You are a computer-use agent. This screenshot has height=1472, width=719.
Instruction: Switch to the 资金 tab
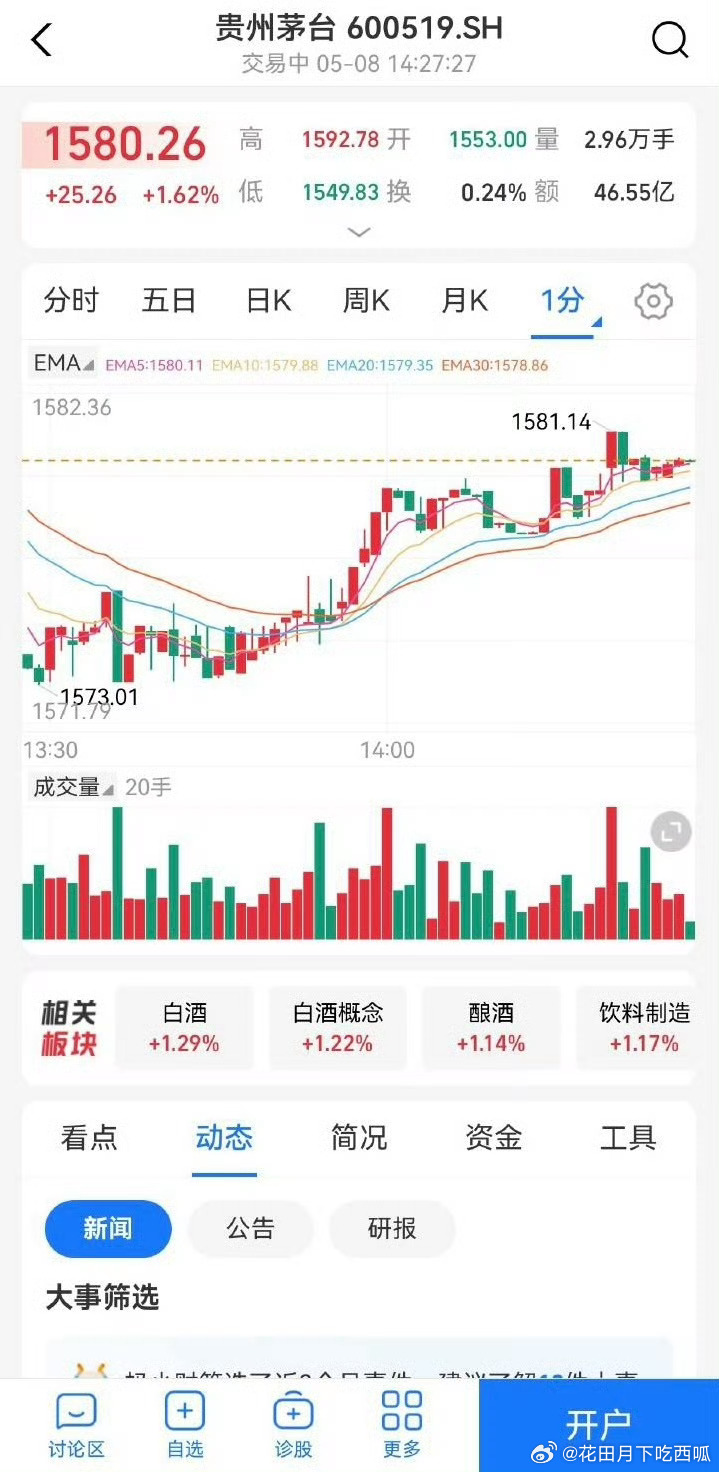[x=493, y=1137]
